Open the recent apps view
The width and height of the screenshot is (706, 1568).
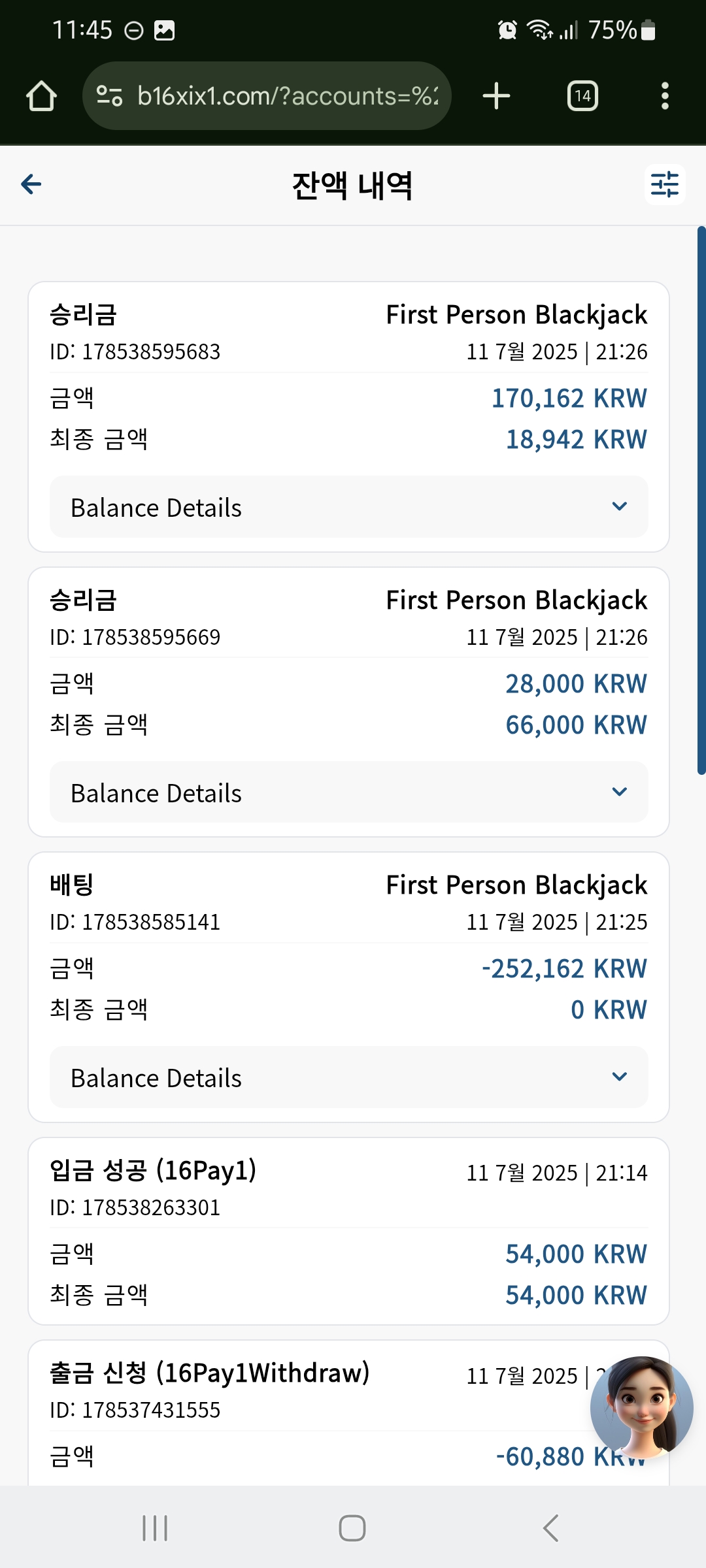(155, 1528)
